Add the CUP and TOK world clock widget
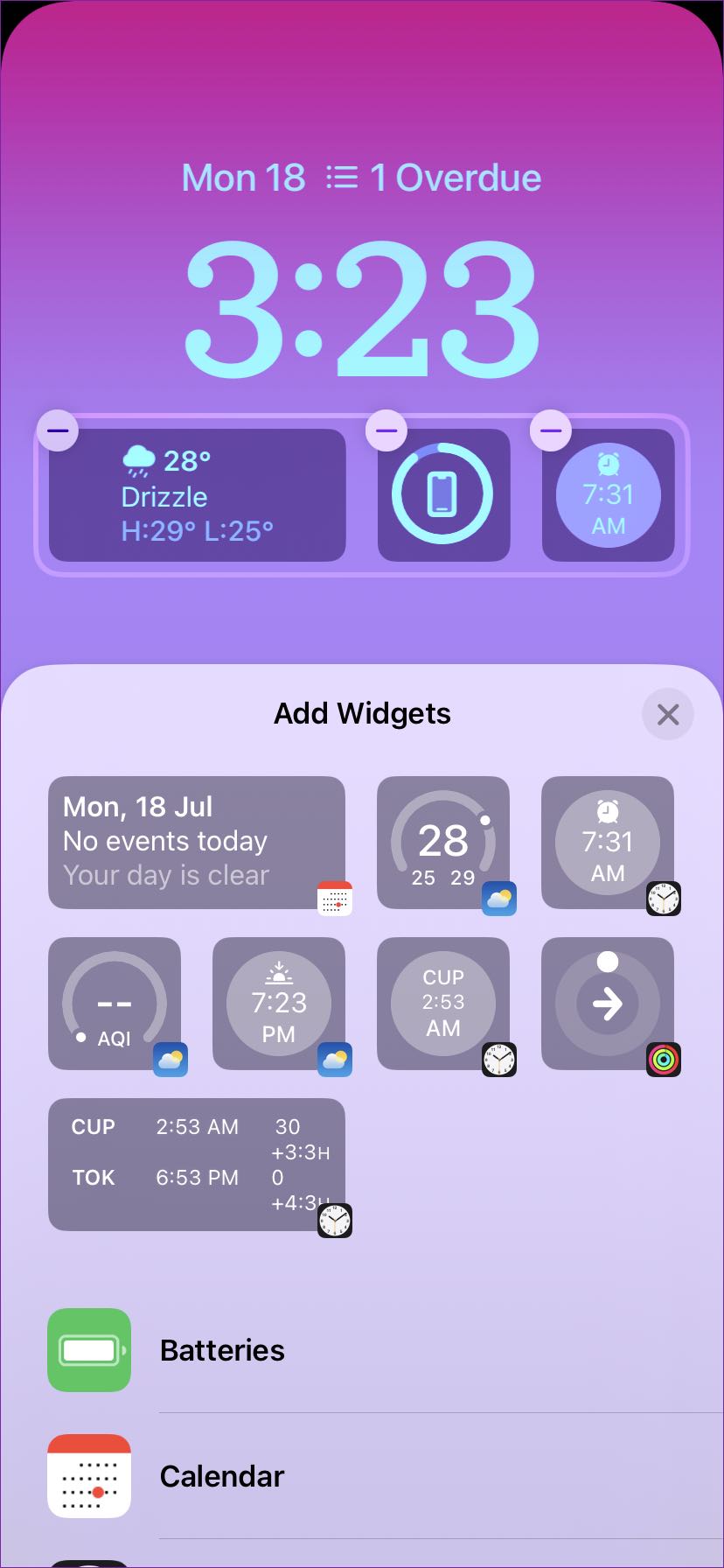The height and width of the screenshot is (1568, 724). 197,1164
